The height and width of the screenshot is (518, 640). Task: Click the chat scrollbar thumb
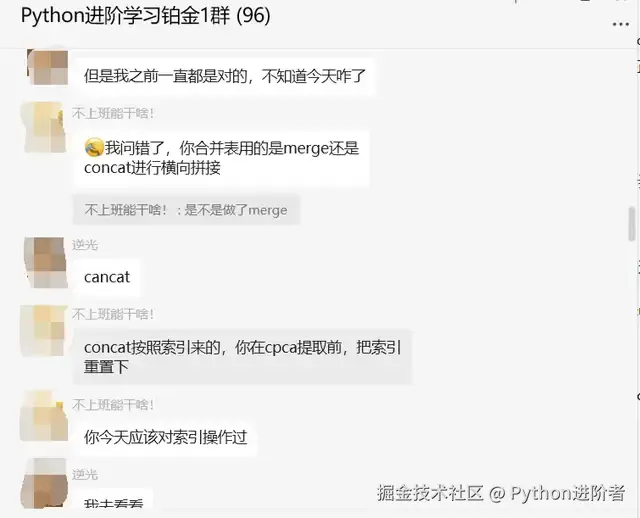(x=631, y=223)
